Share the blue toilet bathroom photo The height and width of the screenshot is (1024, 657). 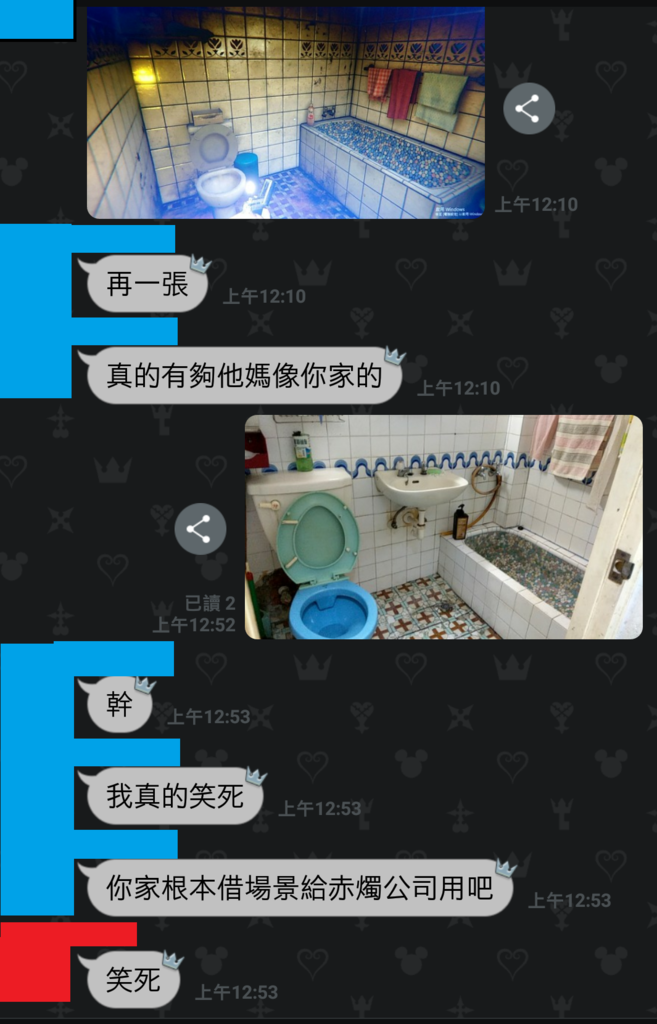200,529
